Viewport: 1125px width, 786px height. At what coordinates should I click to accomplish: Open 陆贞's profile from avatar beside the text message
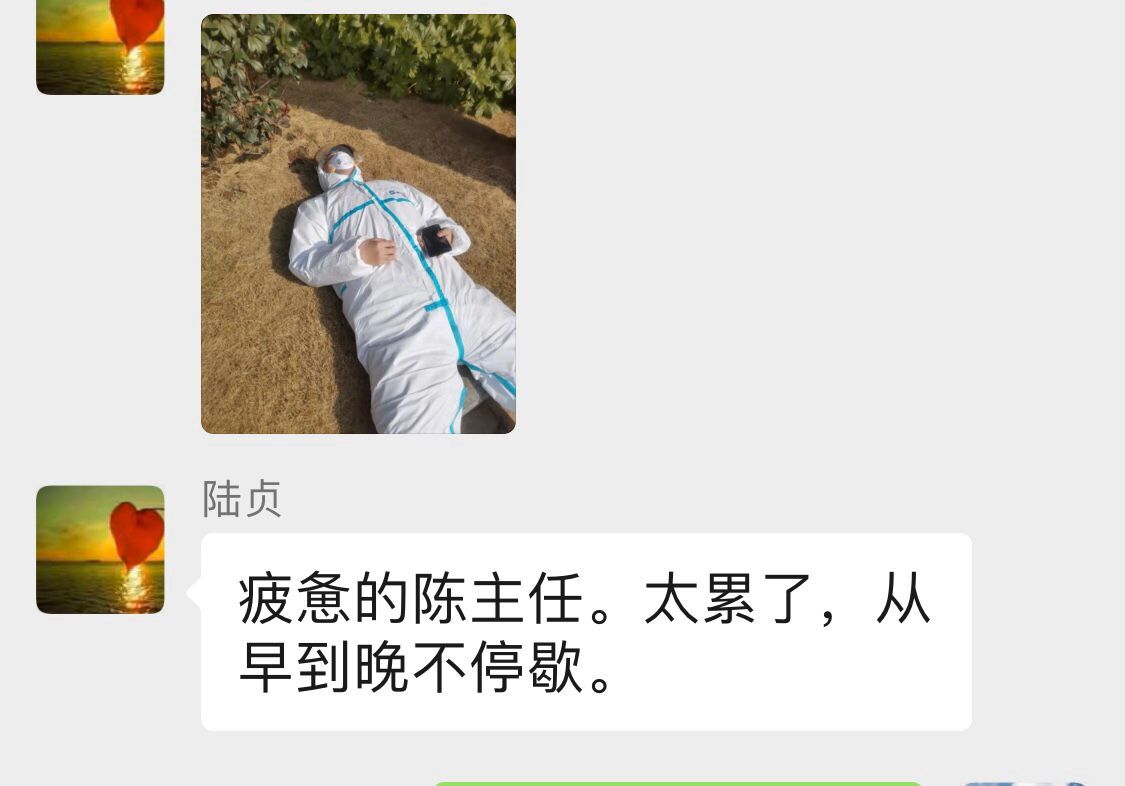(x=100, y=549)
